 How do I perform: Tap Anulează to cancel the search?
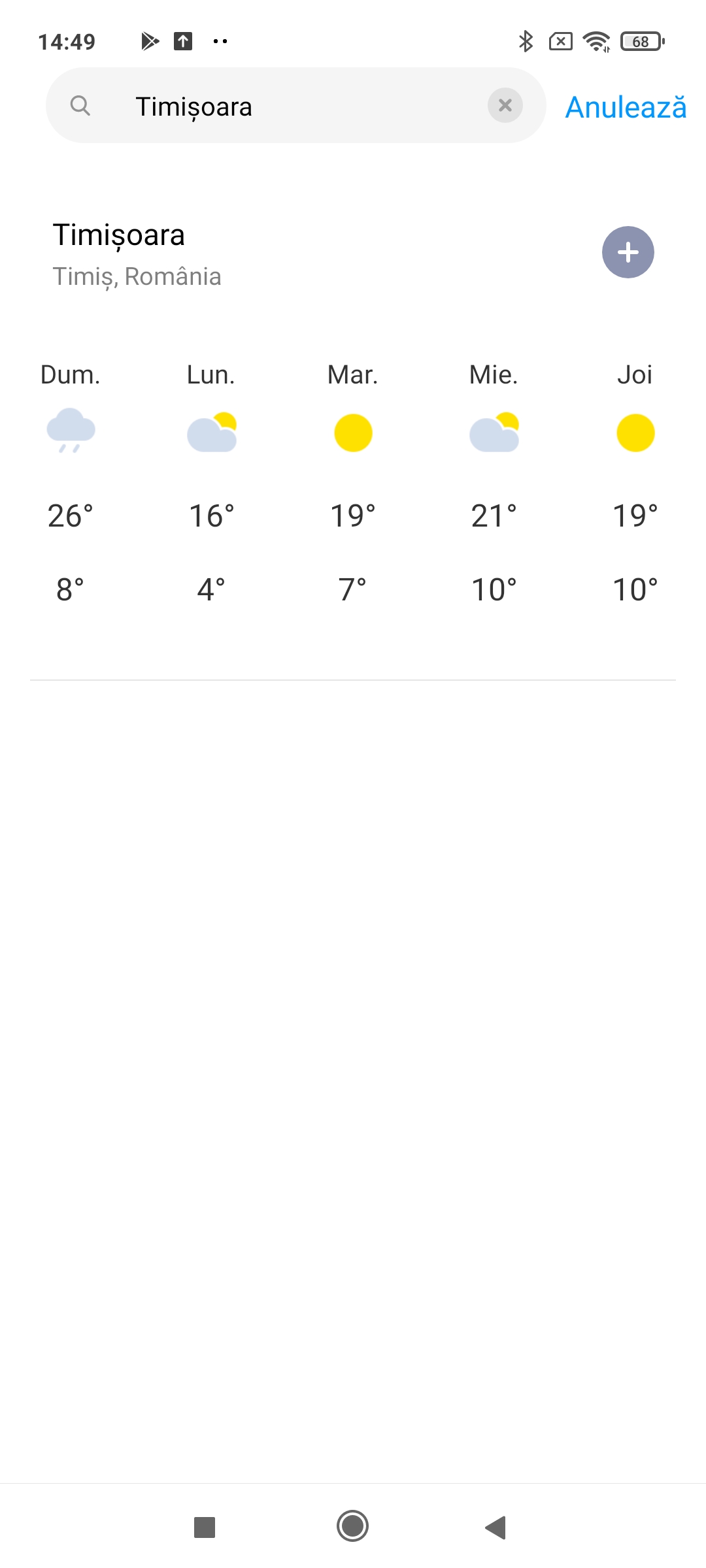[x=626, y=107]
